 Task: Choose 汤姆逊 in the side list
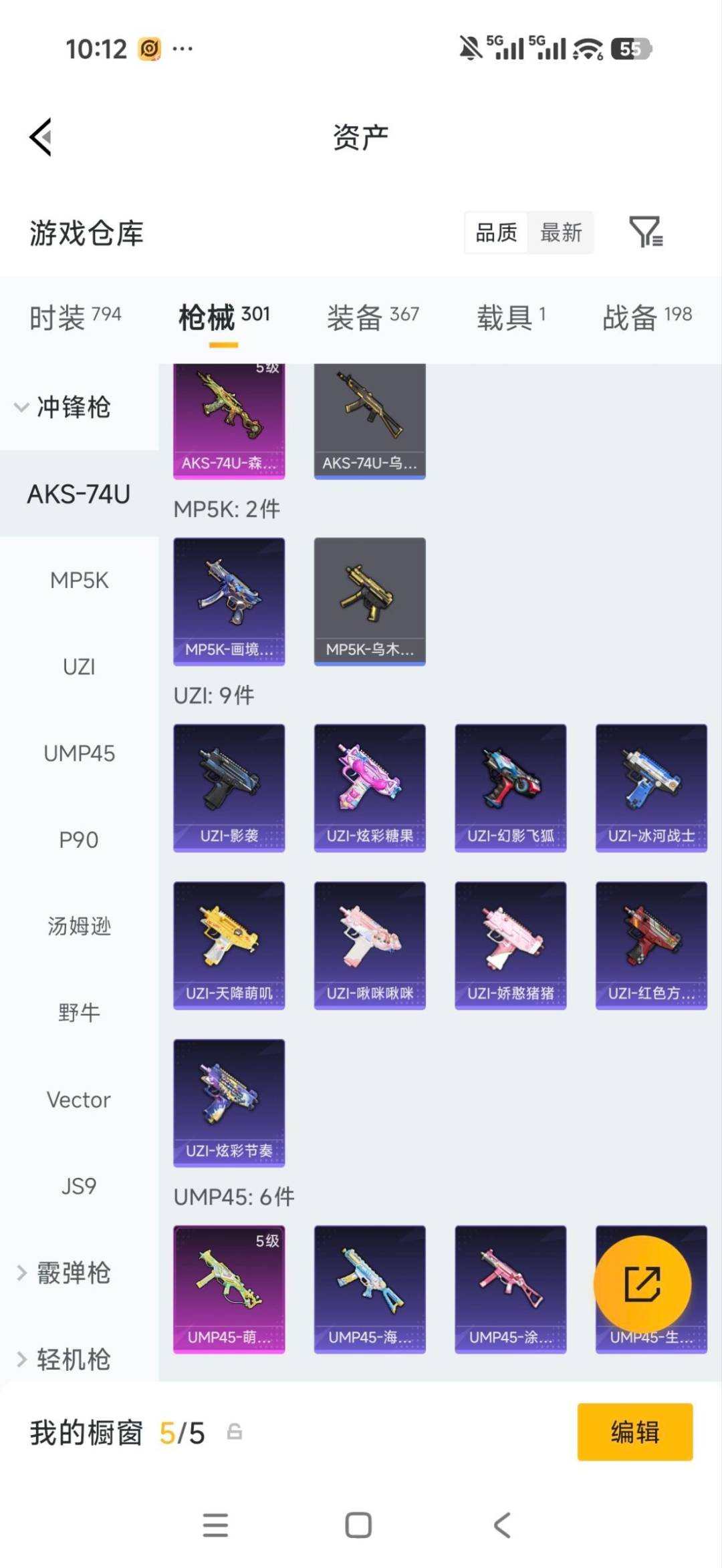click(x=80, y=926)
